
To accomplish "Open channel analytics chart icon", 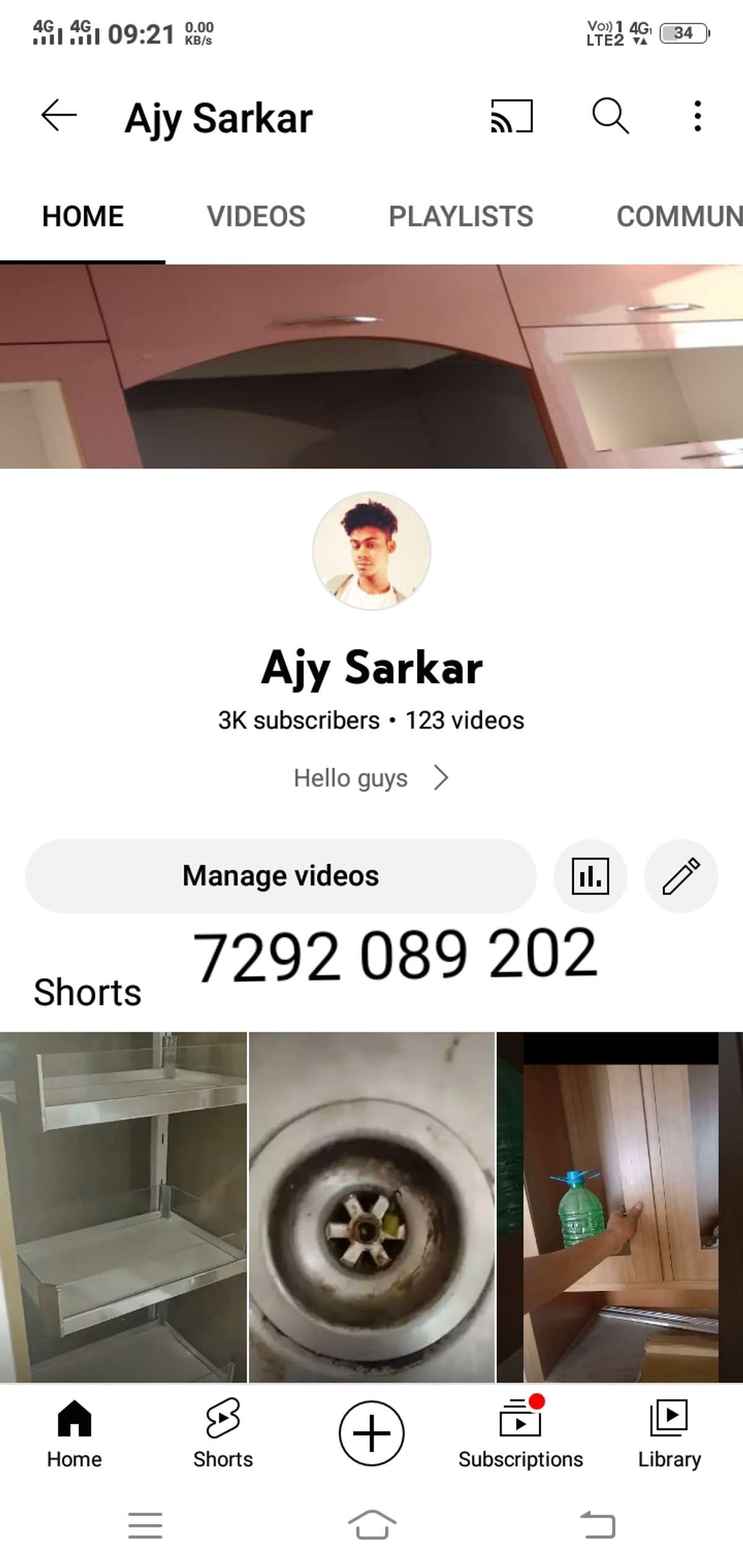I will pyautogui.click(x=590, y=876).
